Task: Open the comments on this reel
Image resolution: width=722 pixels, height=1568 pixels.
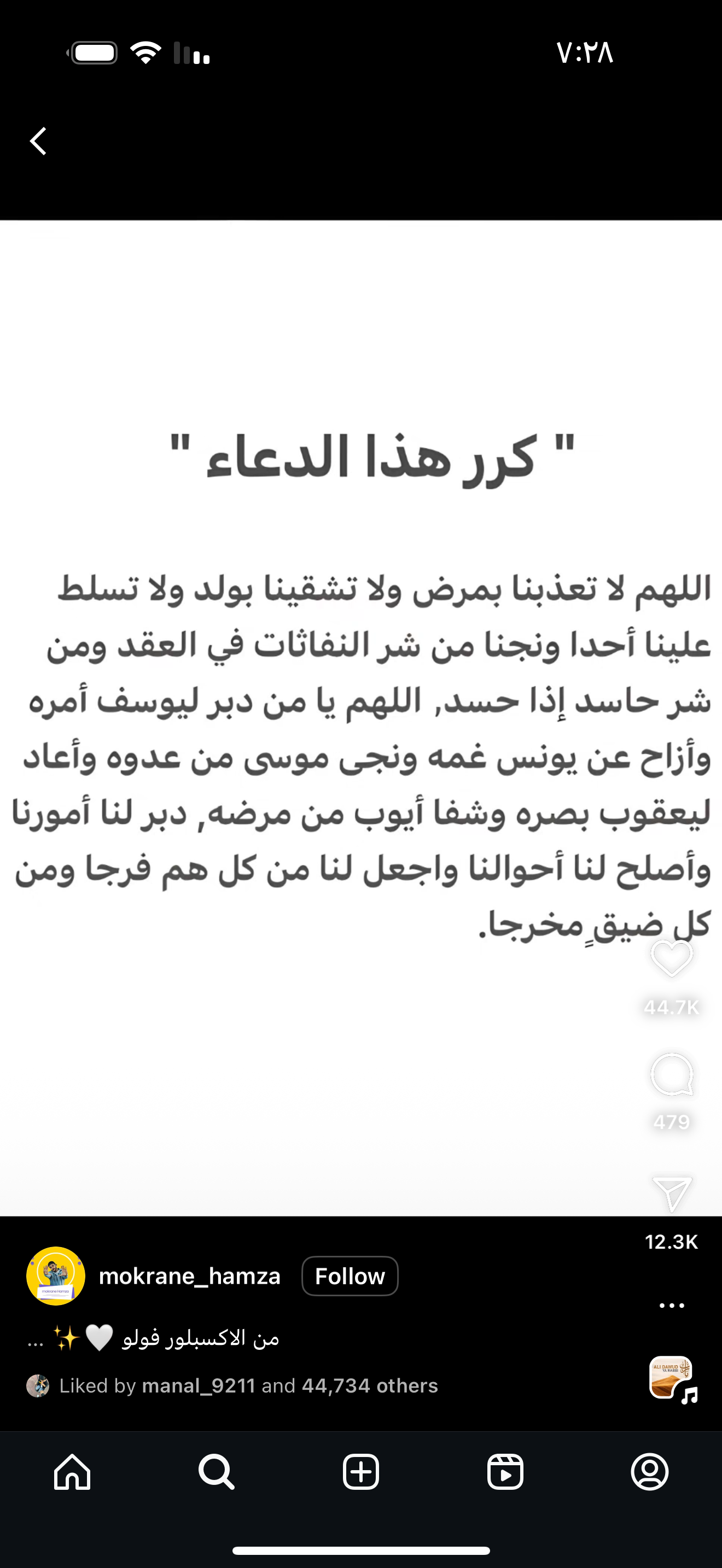Action: pos(672,1074)
